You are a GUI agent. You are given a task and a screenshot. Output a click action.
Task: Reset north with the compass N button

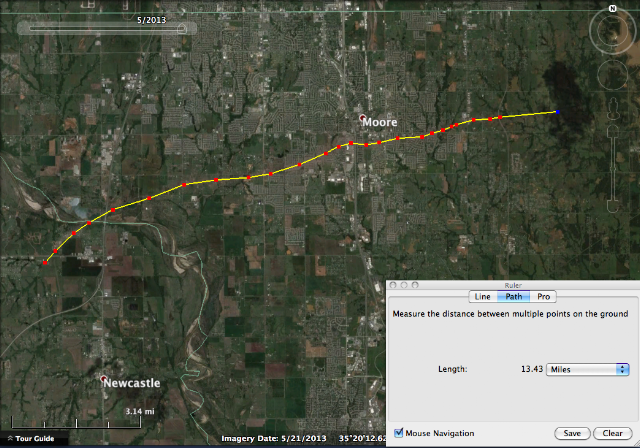tap(612, 9)
